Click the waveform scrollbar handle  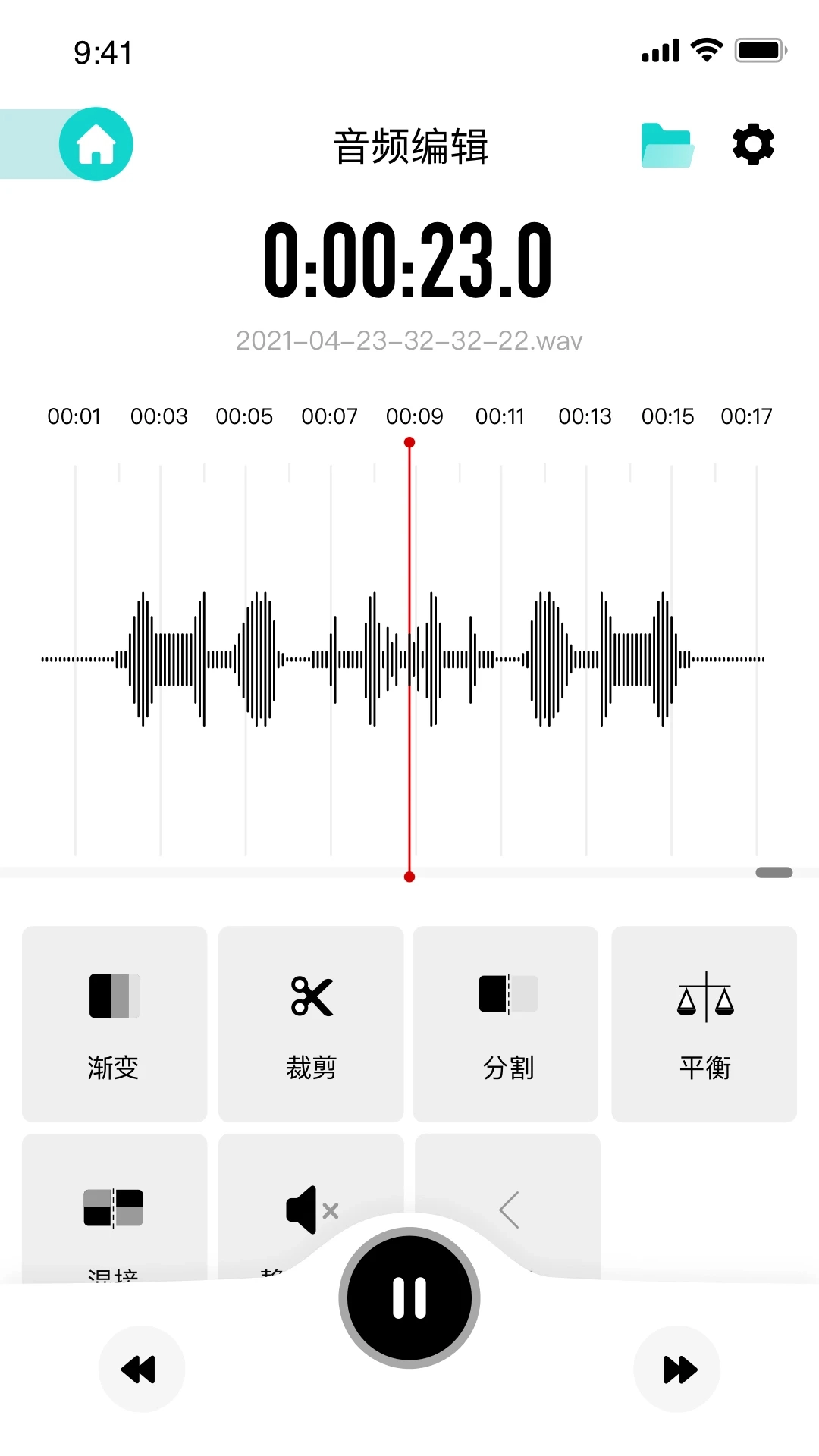coord(773,872)
